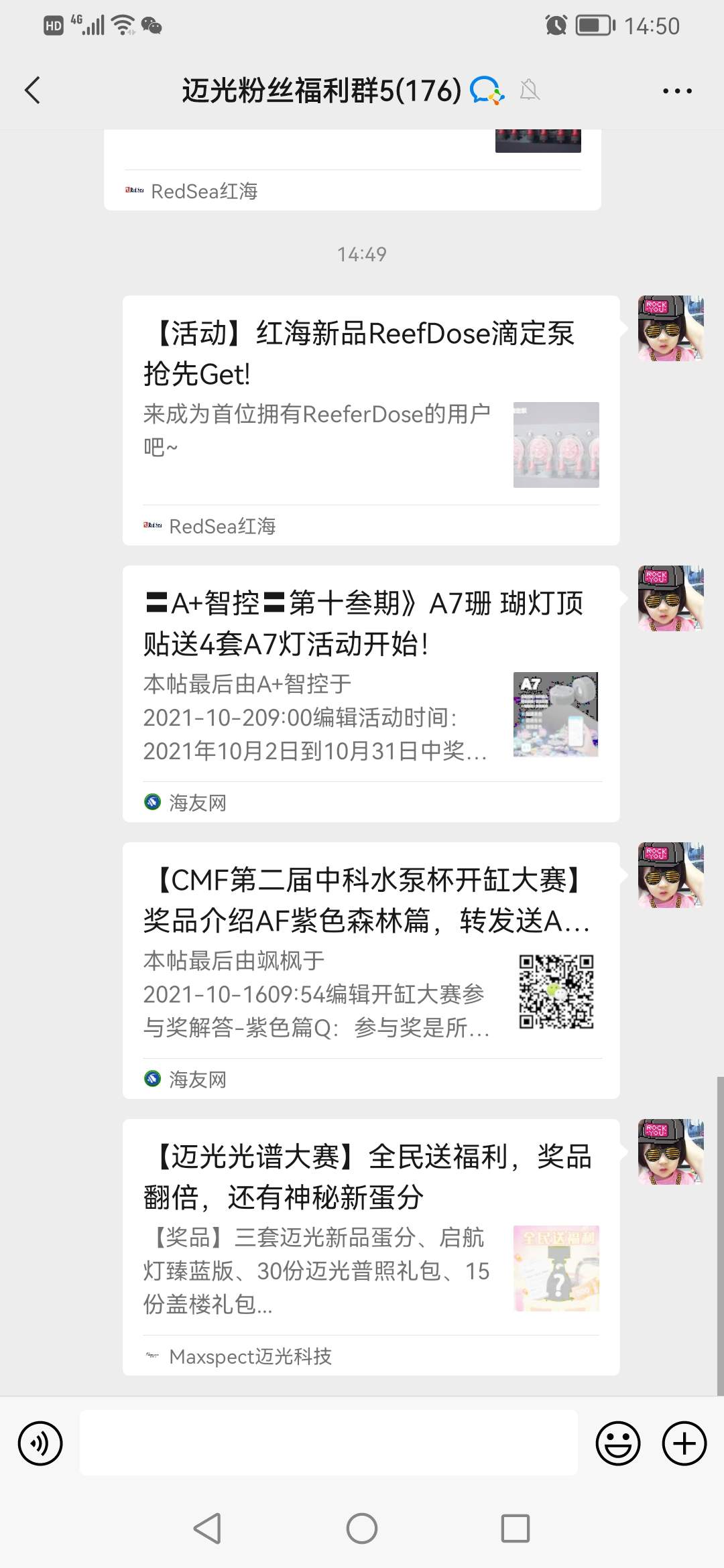Open the system recent apps view
The height and width of the screenshot is (1568, 724).
click(x=516, y=1528)
